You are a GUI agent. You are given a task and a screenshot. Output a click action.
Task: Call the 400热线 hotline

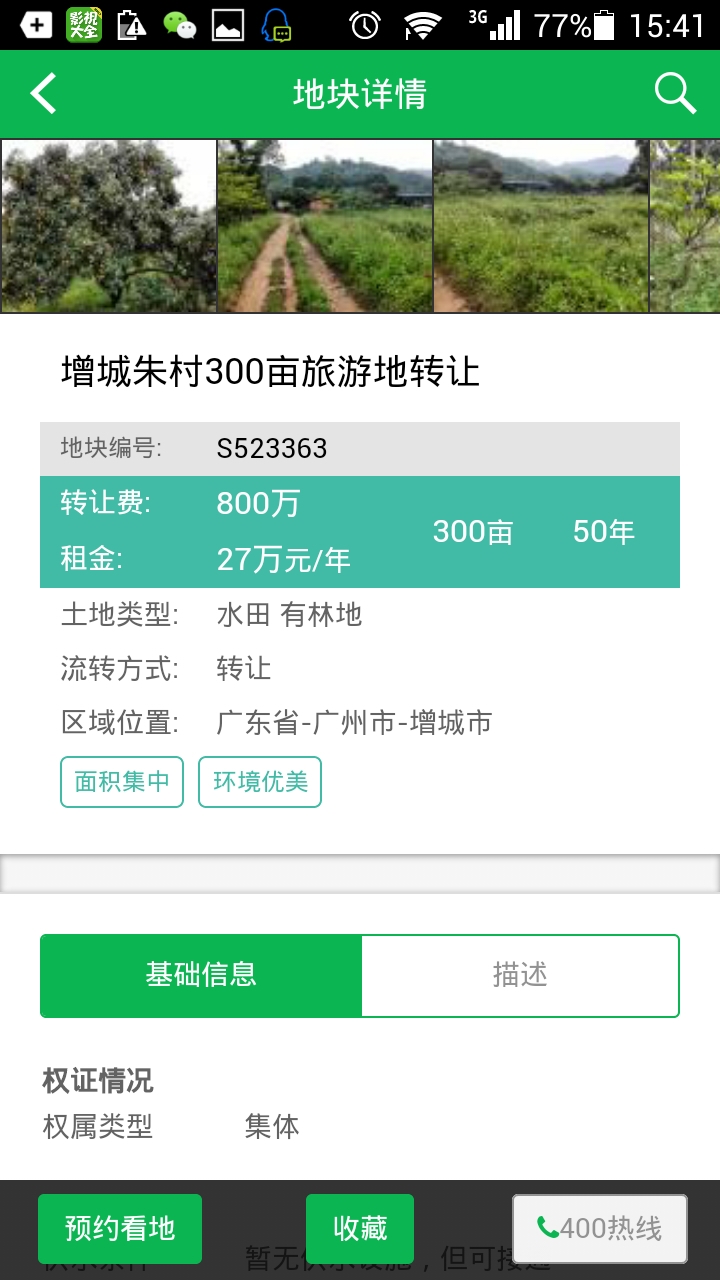click(600, 1228)
